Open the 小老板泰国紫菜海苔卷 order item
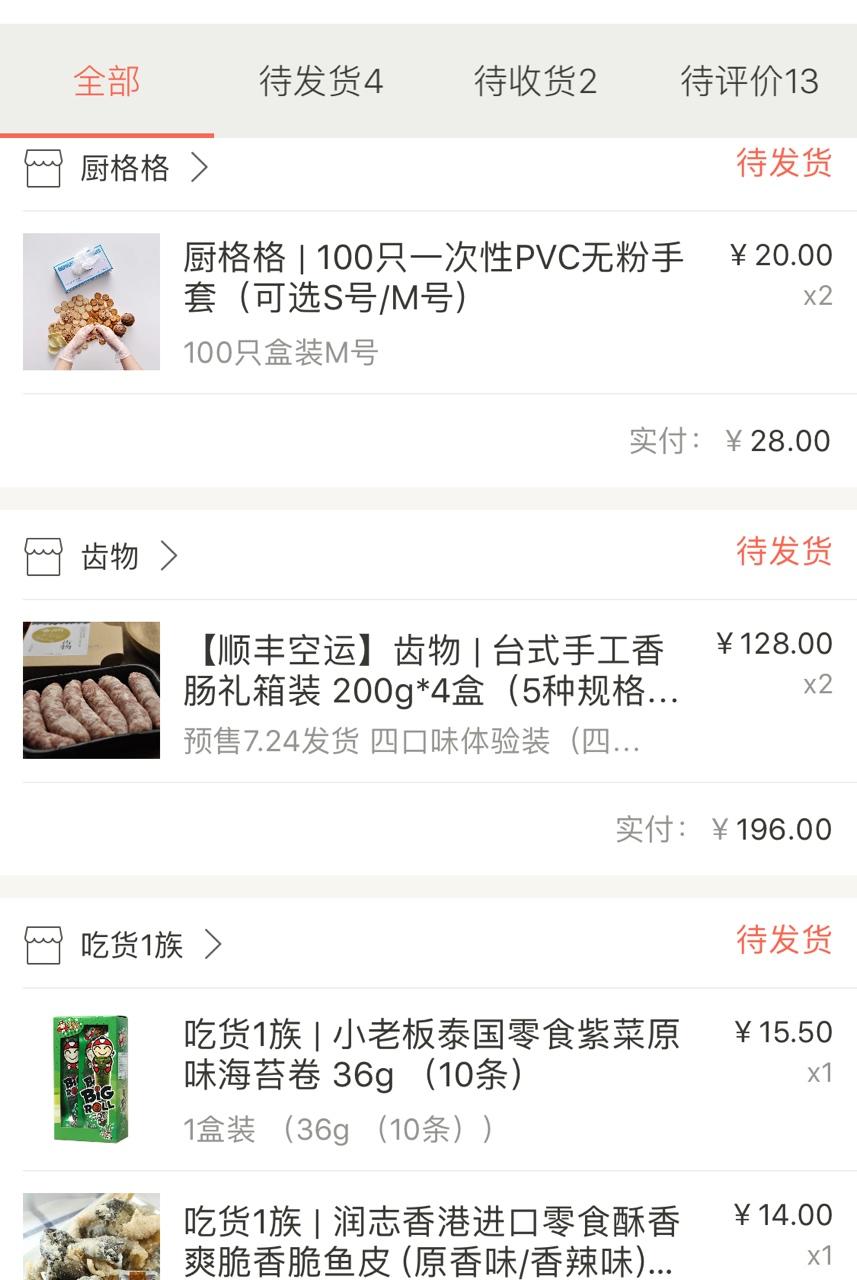 (432, 1078)
